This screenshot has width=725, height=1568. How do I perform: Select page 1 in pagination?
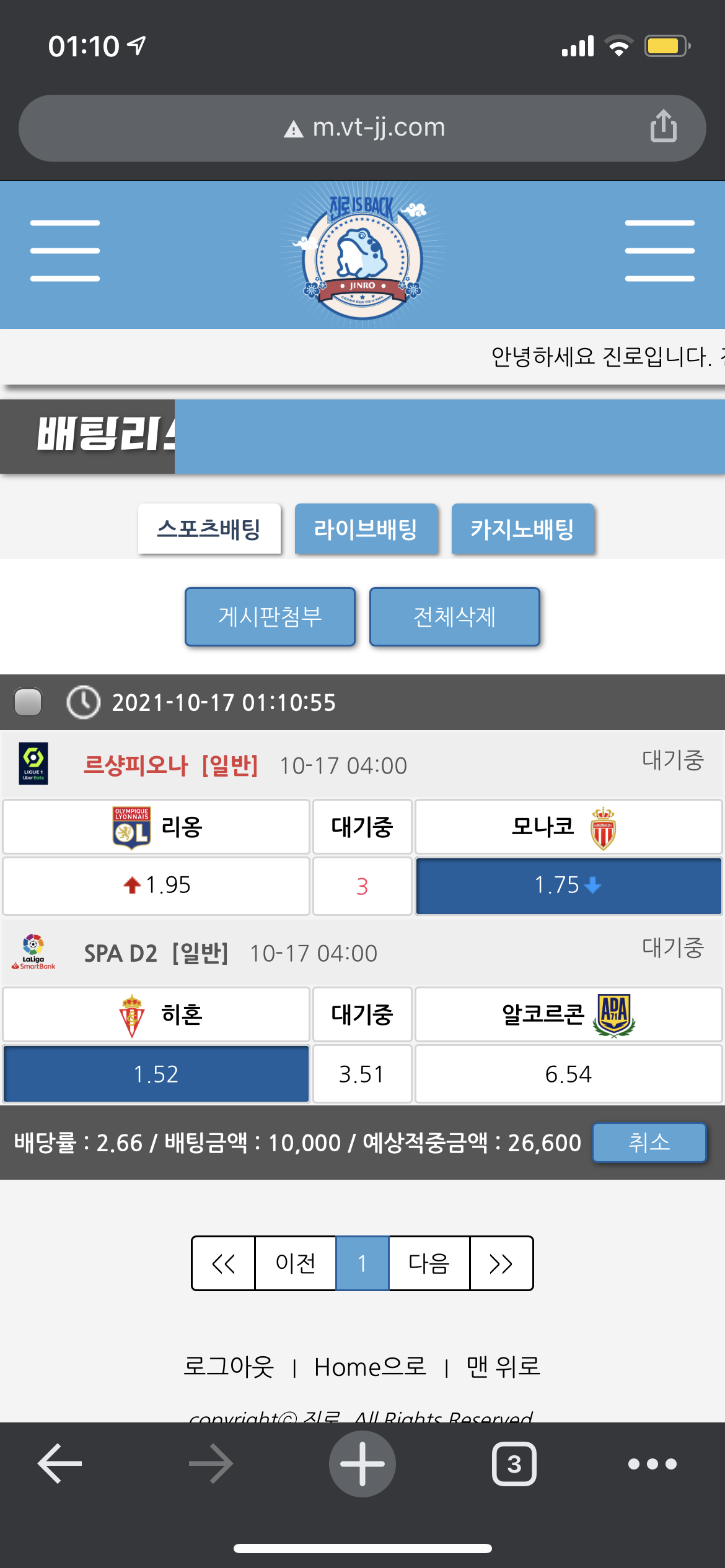click(x=362, y=1263)
